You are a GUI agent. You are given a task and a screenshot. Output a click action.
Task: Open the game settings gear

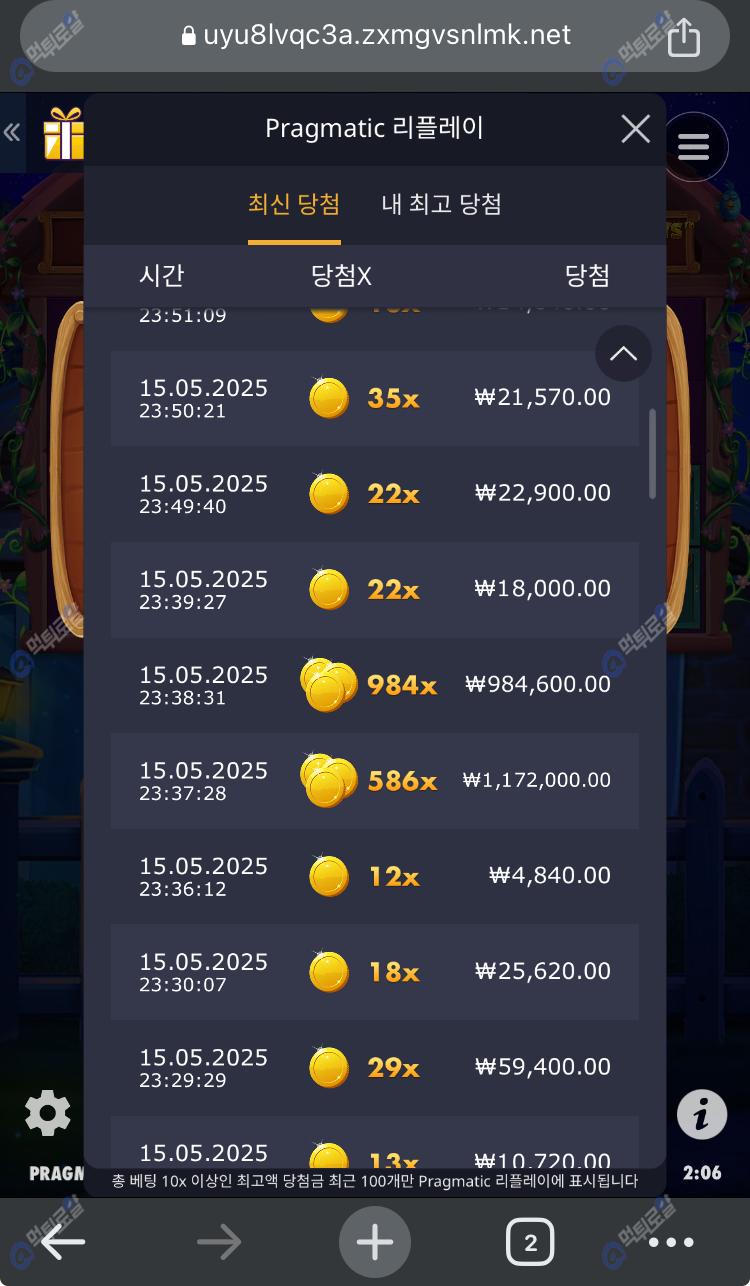click(47, 1114)
